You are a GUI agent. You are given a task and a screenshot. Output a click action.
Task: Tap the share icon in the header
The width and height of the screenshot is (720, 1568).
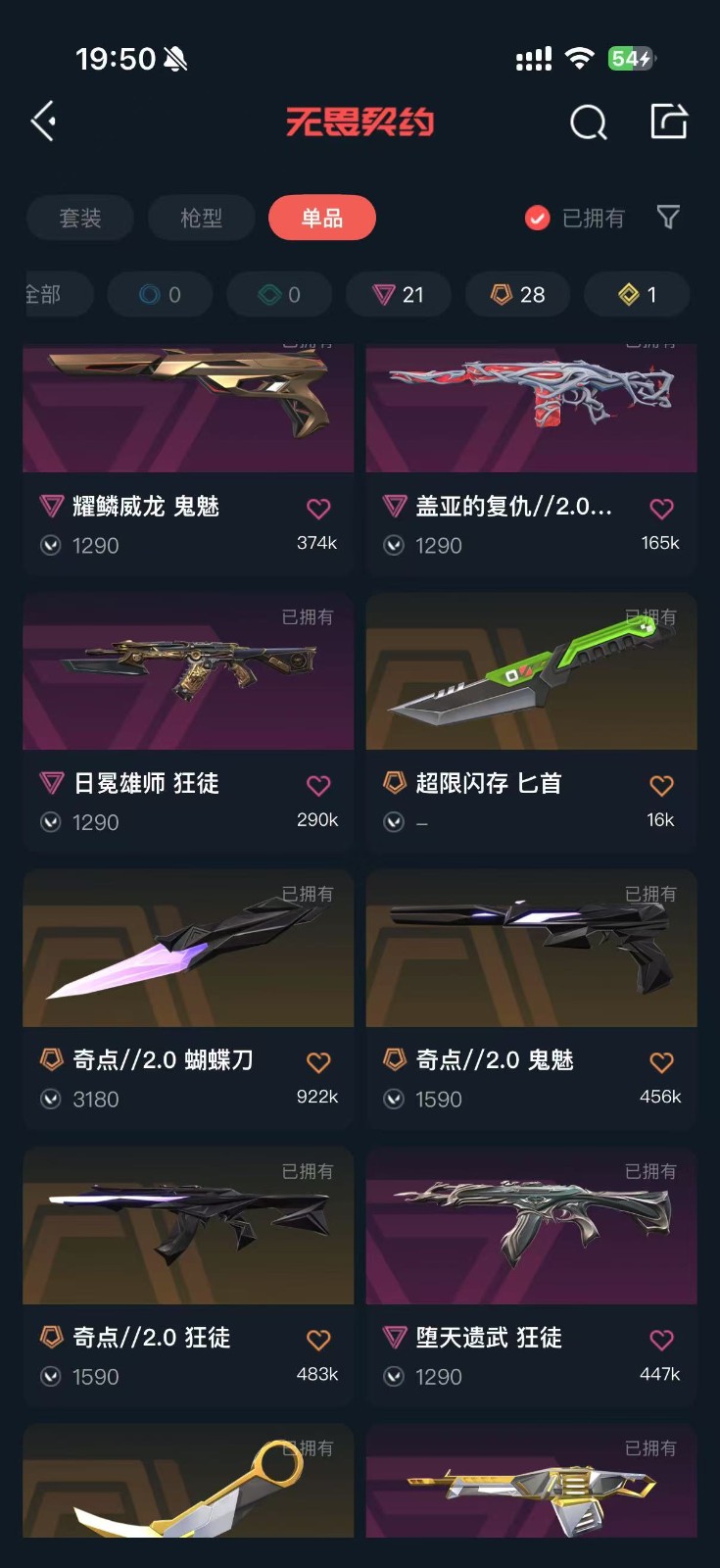point(669,122)
